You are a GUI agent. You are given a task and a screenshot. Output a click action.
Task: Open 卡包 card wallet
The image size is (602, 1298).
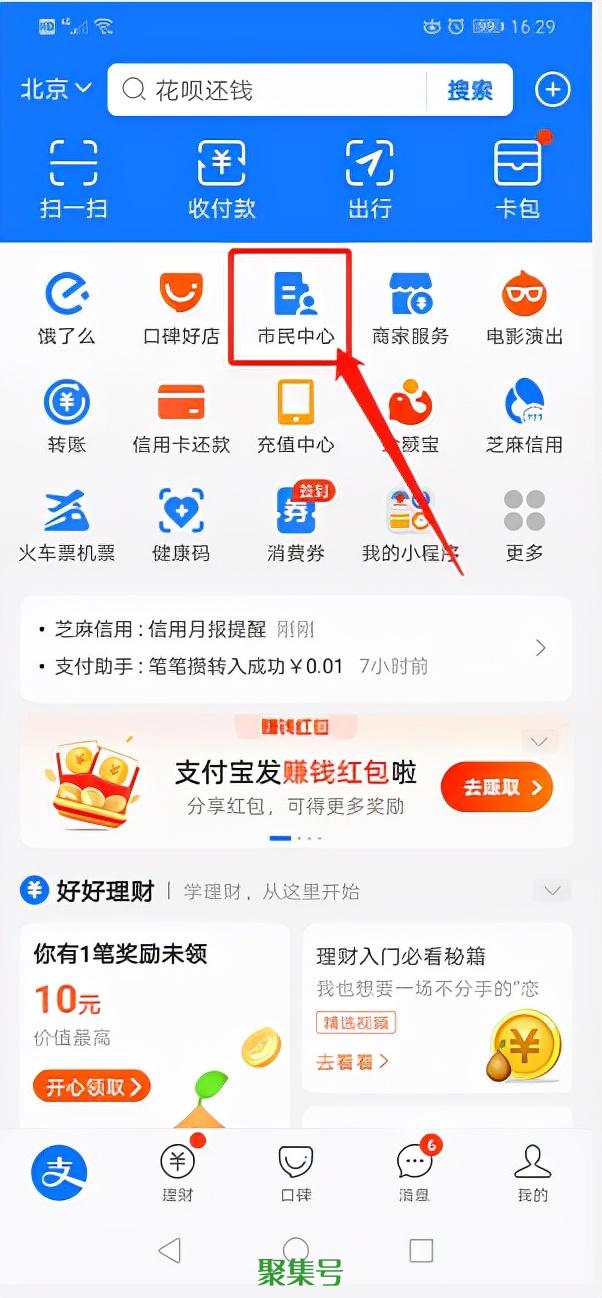click(518, 178)
